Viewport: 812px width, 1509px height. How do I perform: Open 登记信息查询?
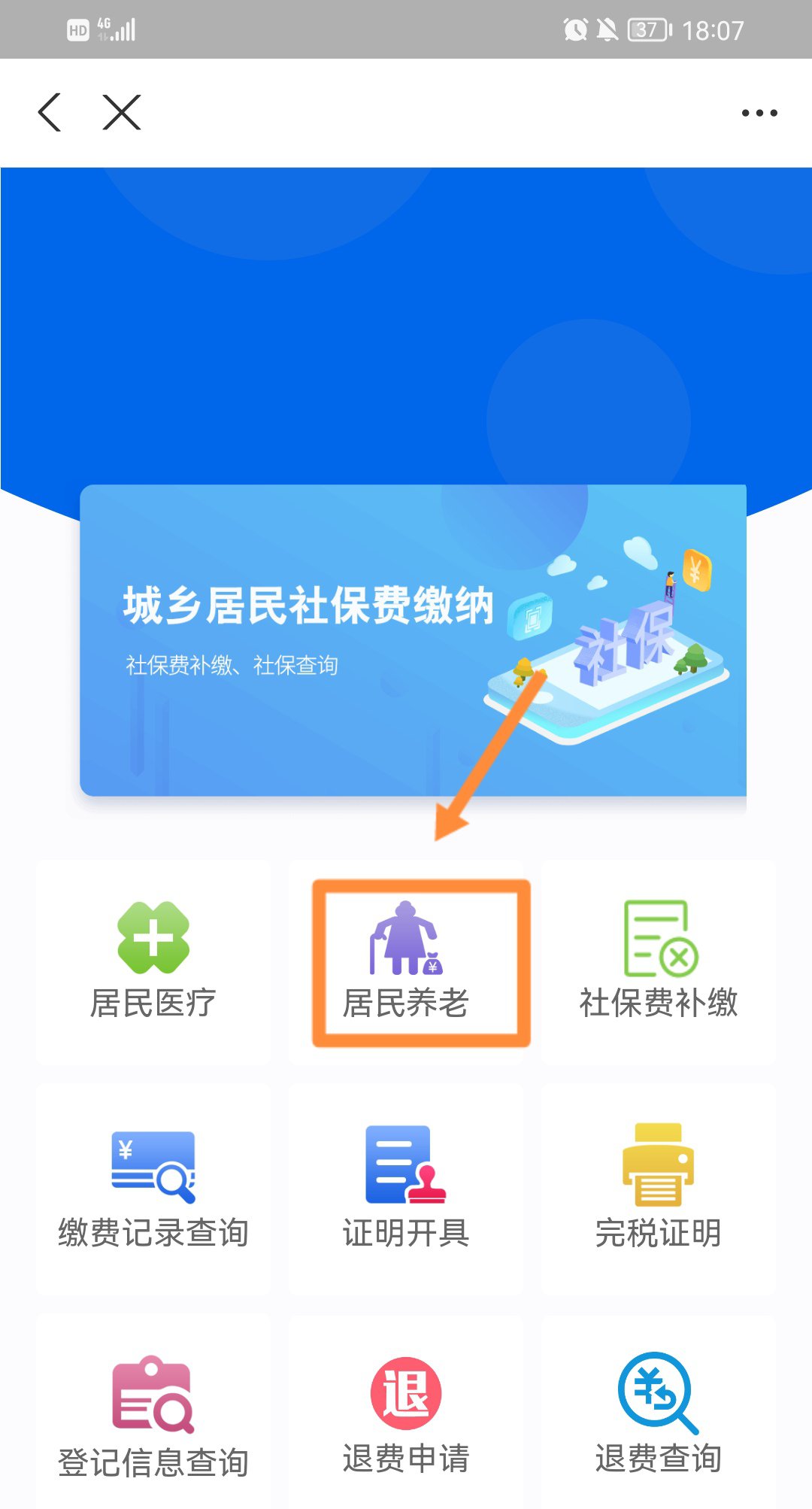pyautogui.click(x=153, y=1414)
